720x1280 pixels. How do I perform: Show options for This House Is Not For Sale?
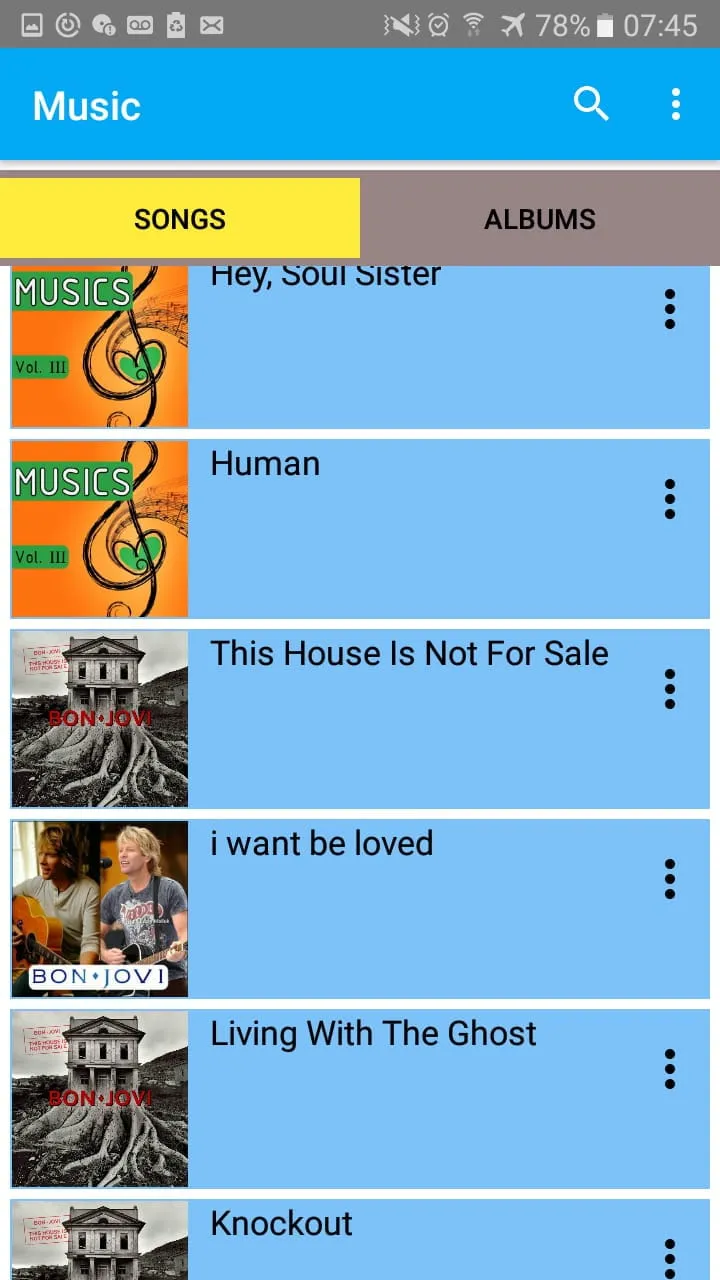pos(670,689)
